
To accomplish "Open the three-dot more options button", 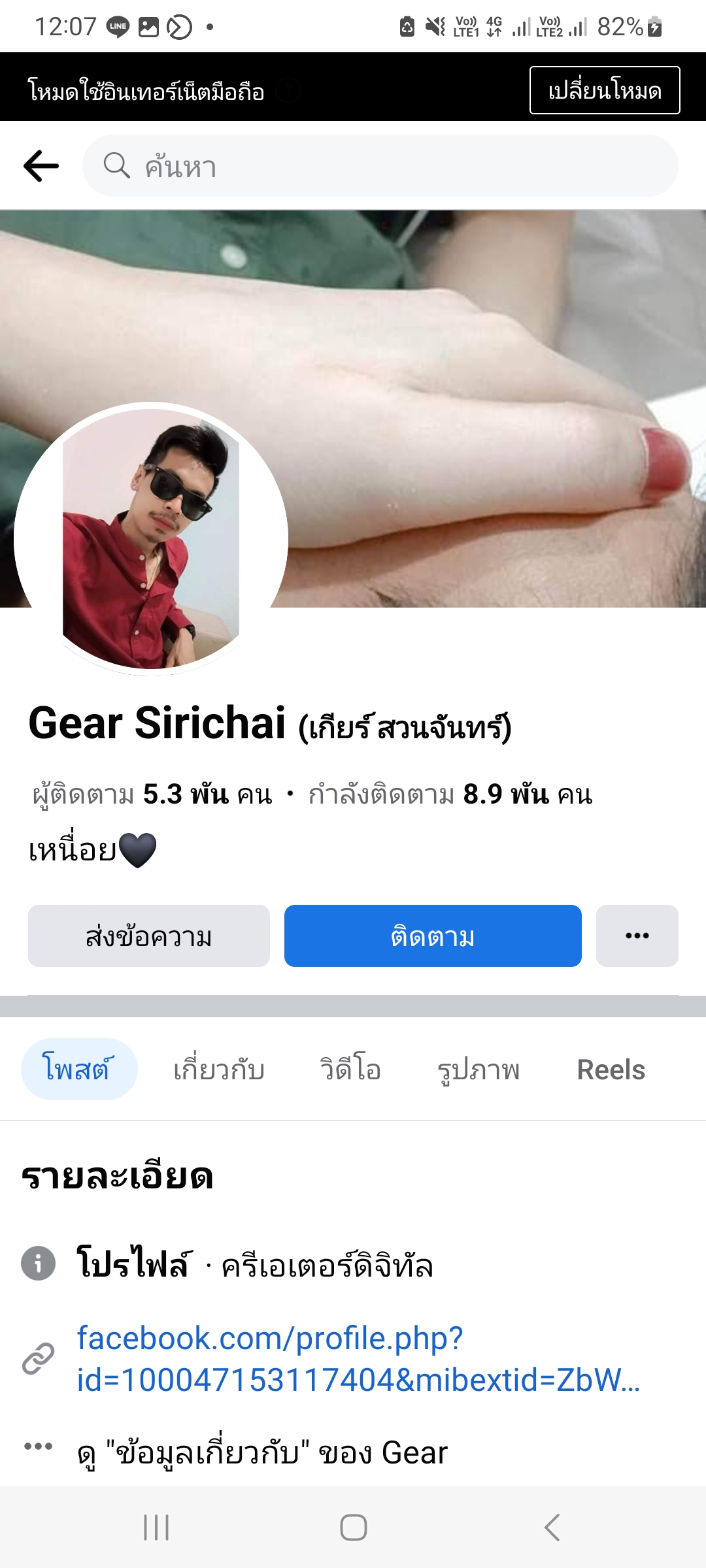I will 637,936.
